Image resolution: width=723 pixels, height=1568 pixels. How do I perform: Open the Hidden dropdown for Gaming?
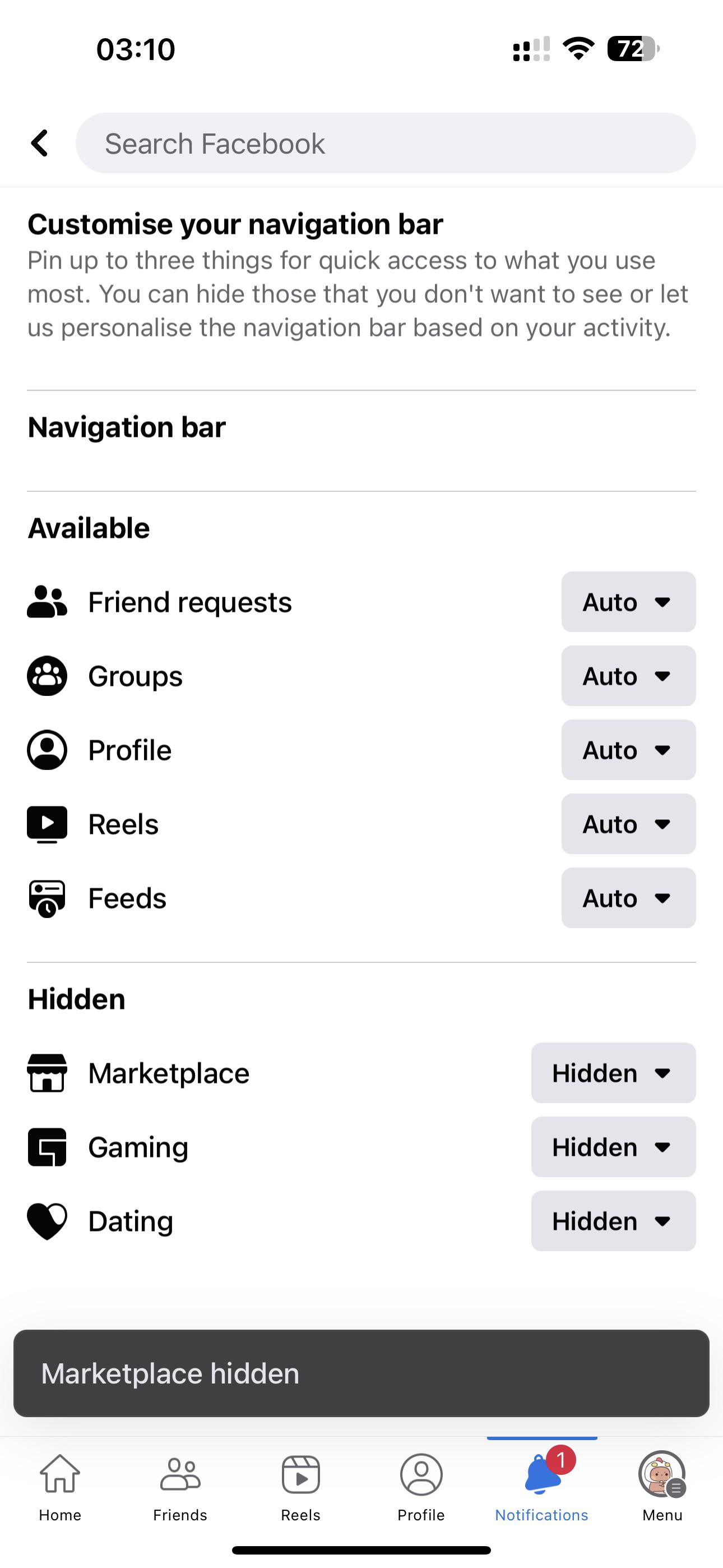pos(613,1147)
